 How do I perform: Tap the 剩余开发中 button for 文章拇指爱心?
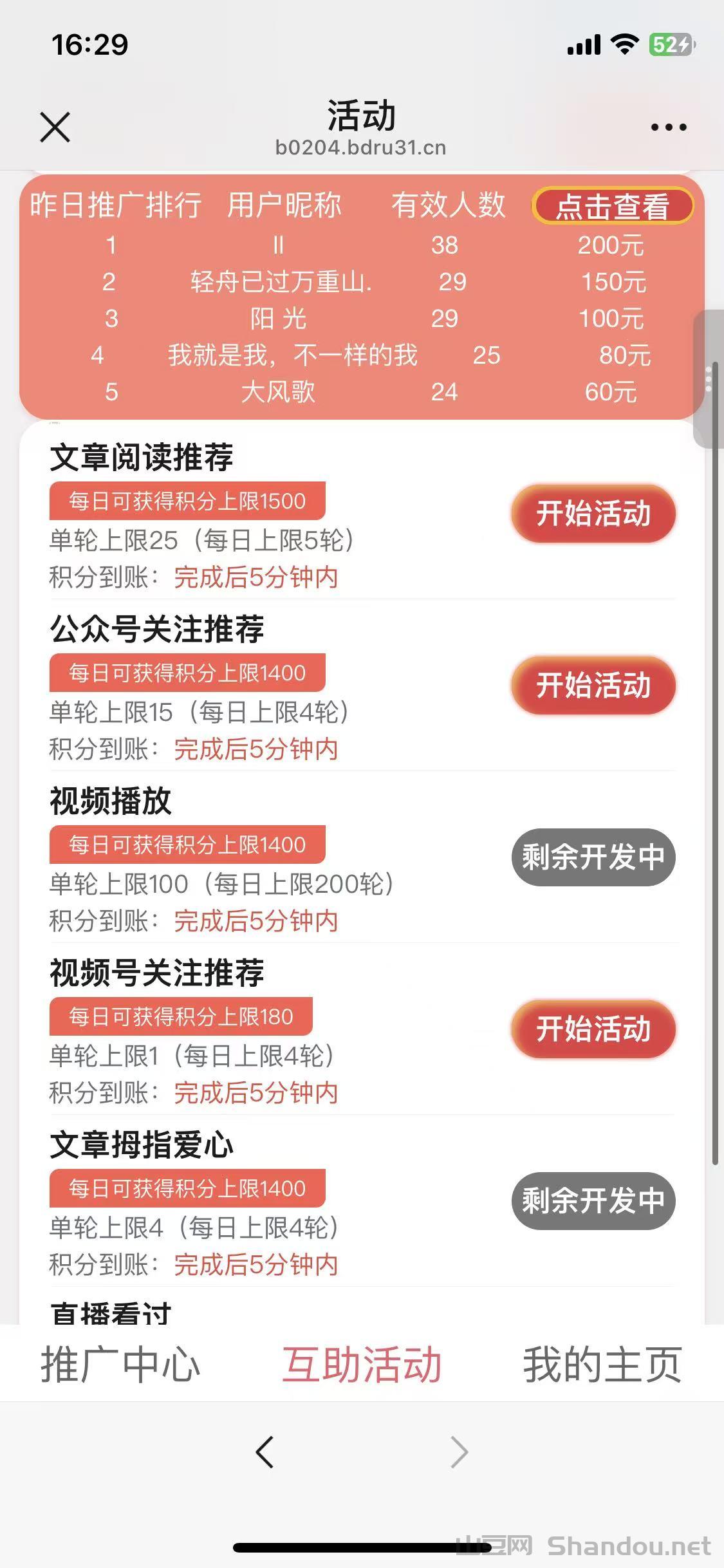click(x=594, y=1201)
